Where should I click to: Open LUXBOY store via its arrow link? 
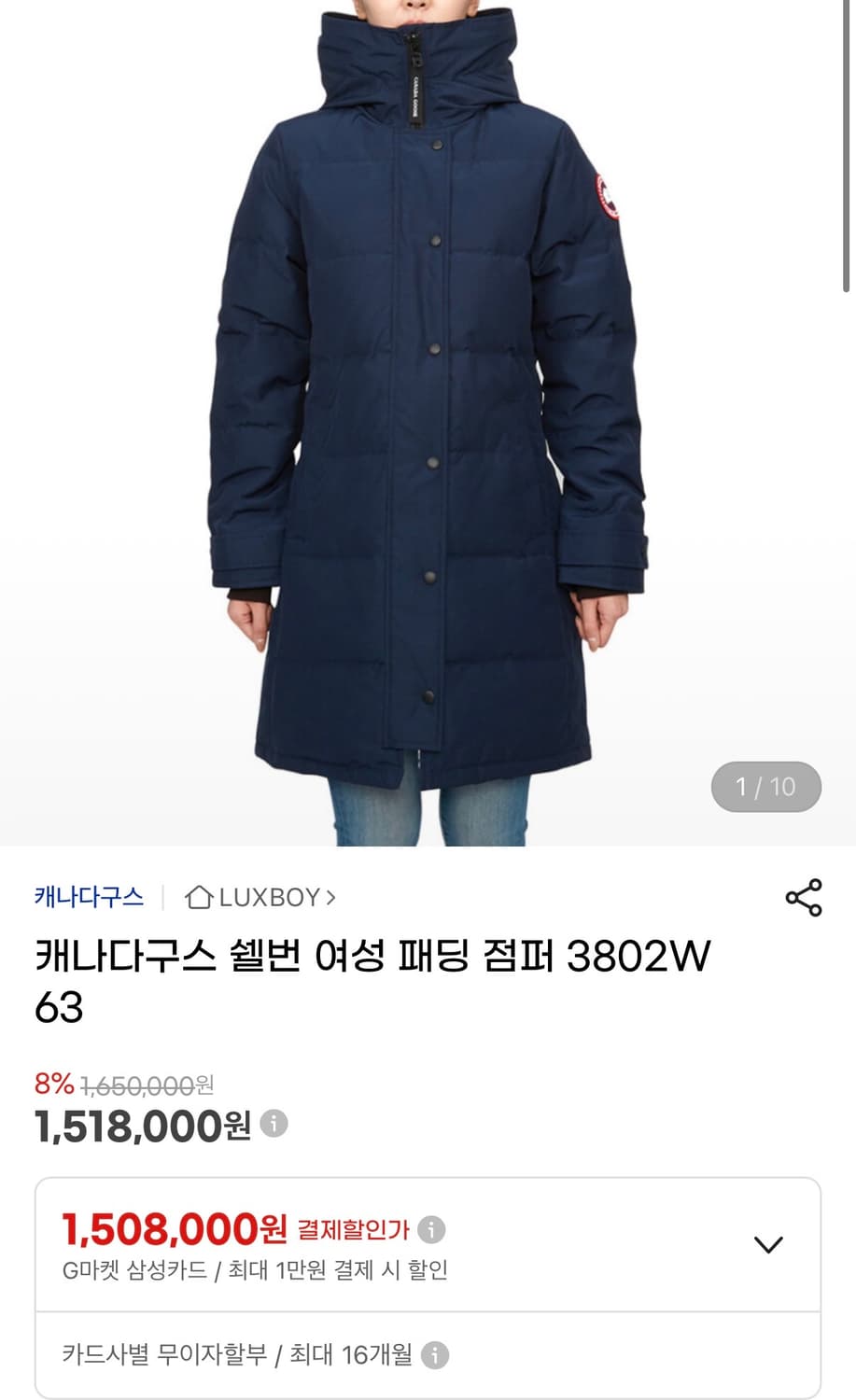[331, 898]
